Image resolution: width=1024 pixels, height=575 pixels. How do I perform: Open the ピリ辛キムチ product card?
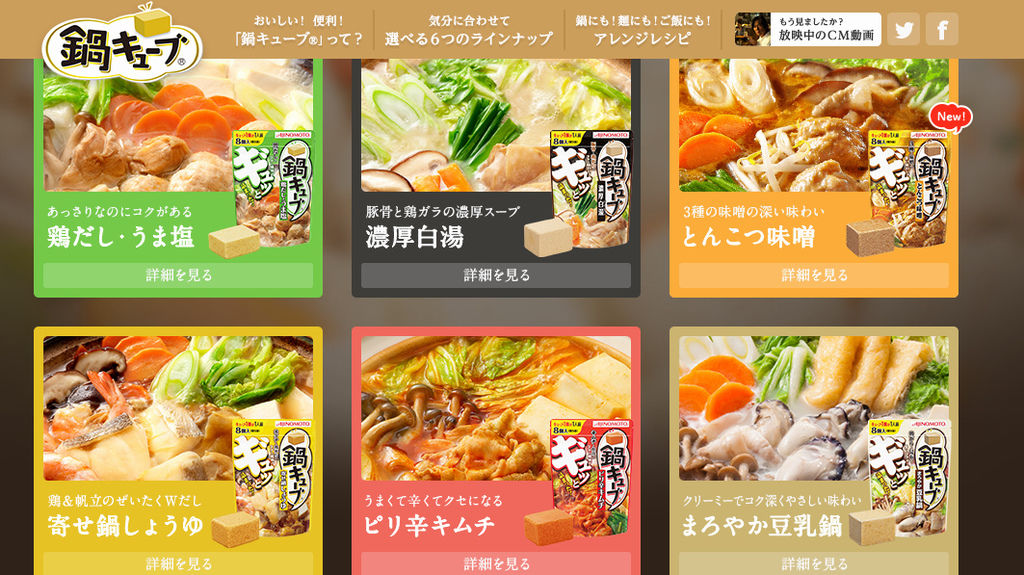point(496,440)
